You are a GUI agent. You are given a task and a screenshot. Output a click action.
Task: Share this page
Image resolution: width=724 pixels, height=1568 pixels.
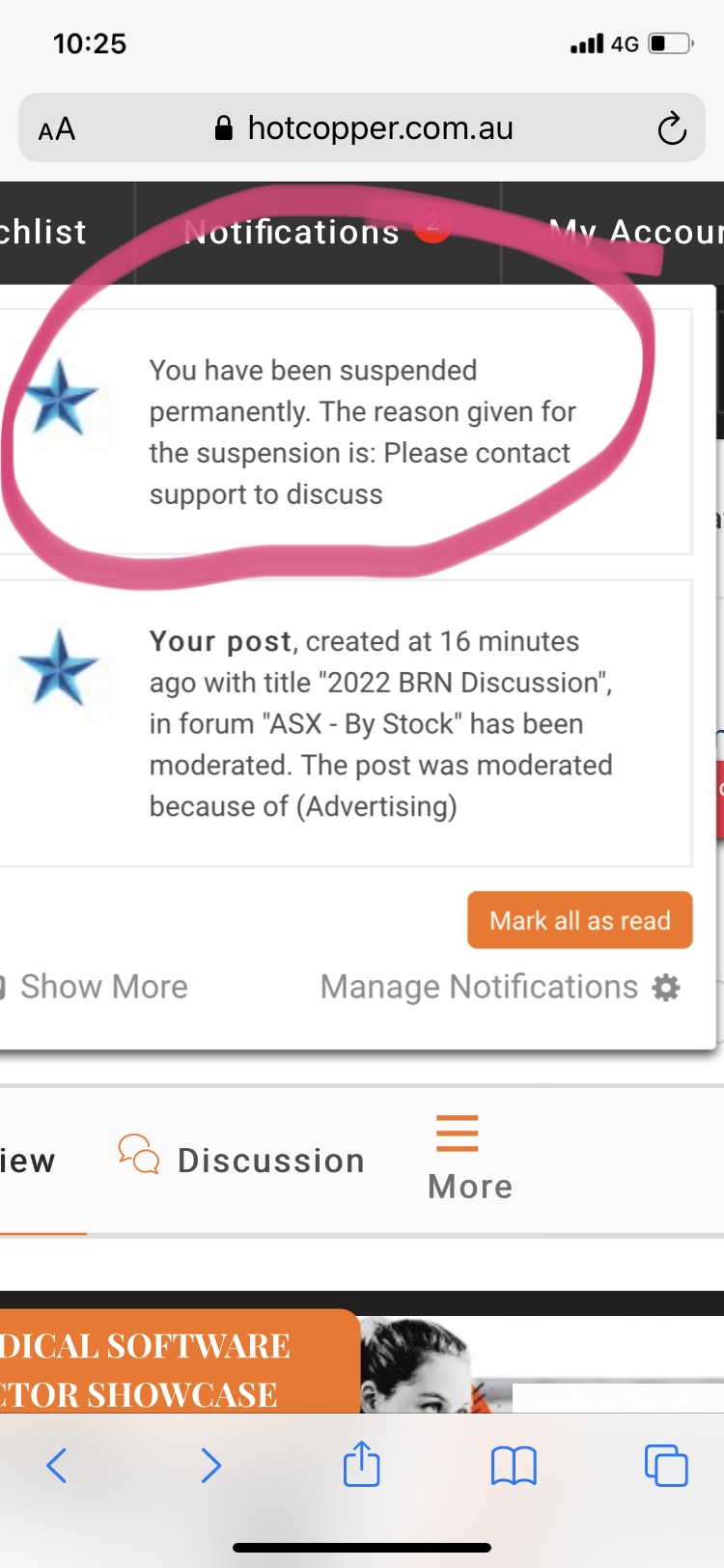coord(362,1463)
